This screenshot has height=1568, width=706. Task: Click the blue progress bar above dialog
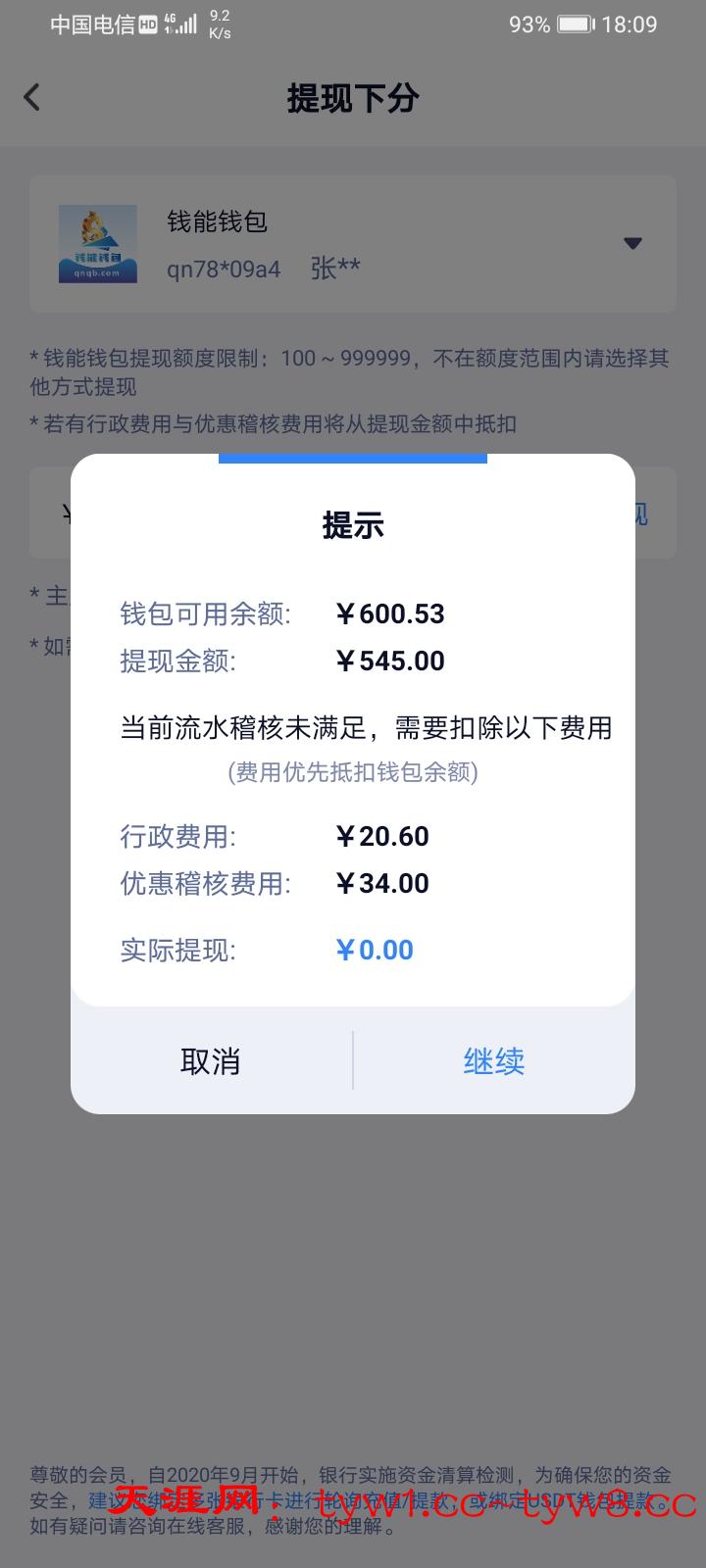tap(352, 456)
